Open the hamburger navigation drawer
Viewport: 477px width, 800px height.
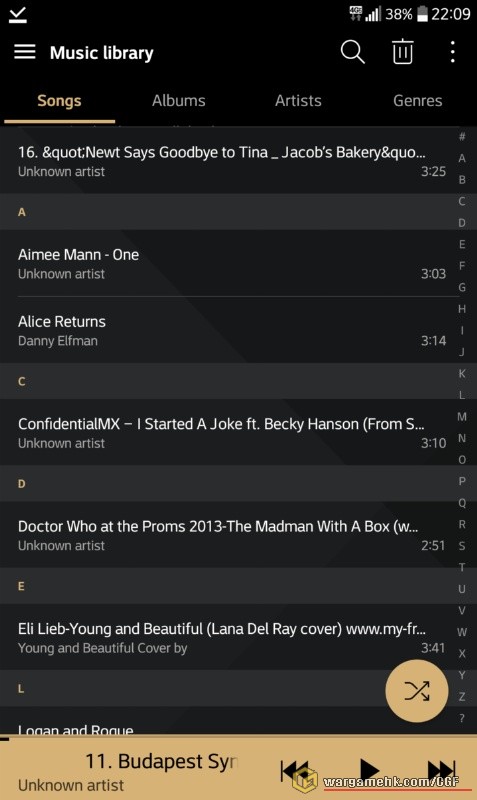click(x=24, y=52)
